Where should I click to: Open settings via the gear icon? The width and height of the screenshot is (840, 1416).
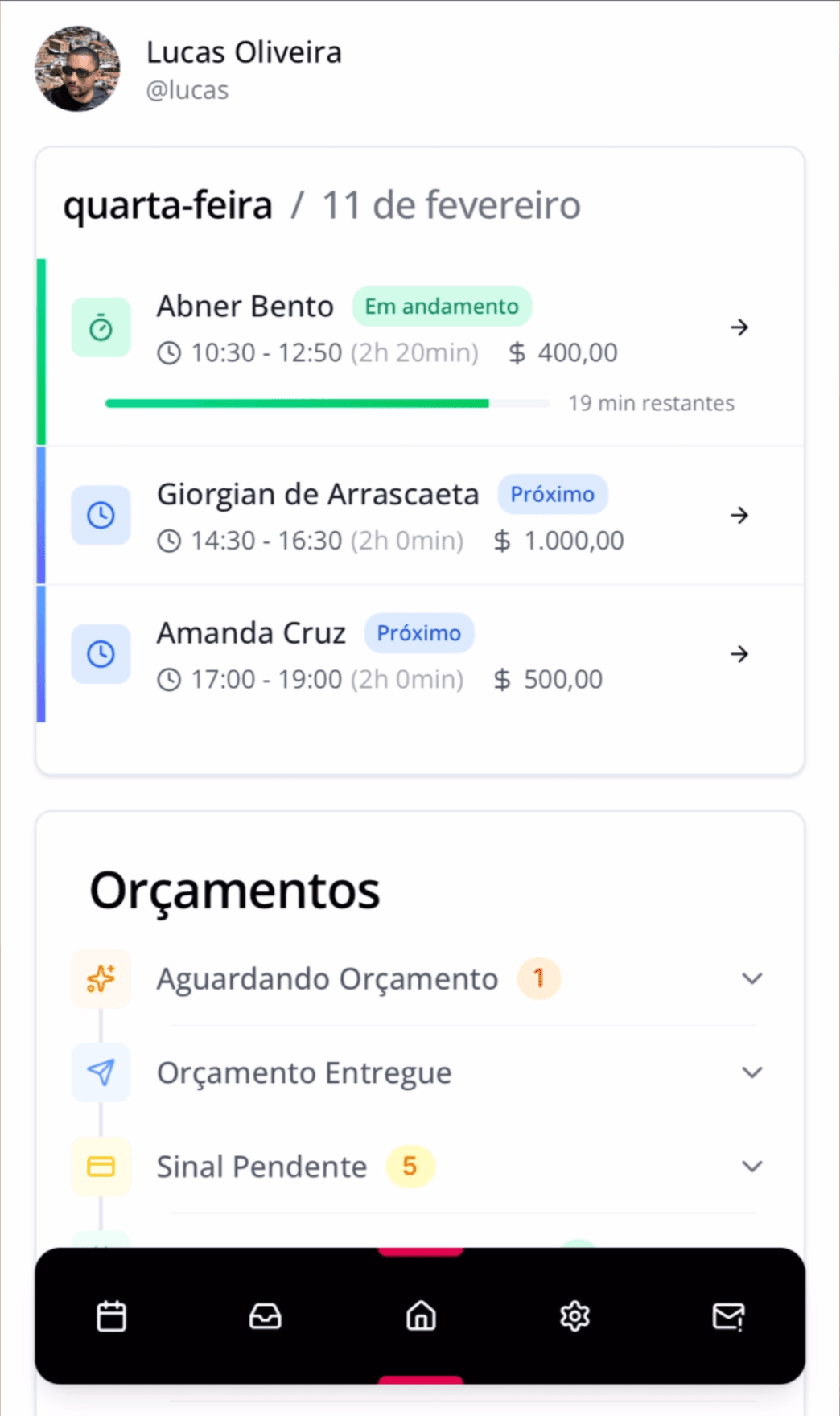tap(574, 1316)
